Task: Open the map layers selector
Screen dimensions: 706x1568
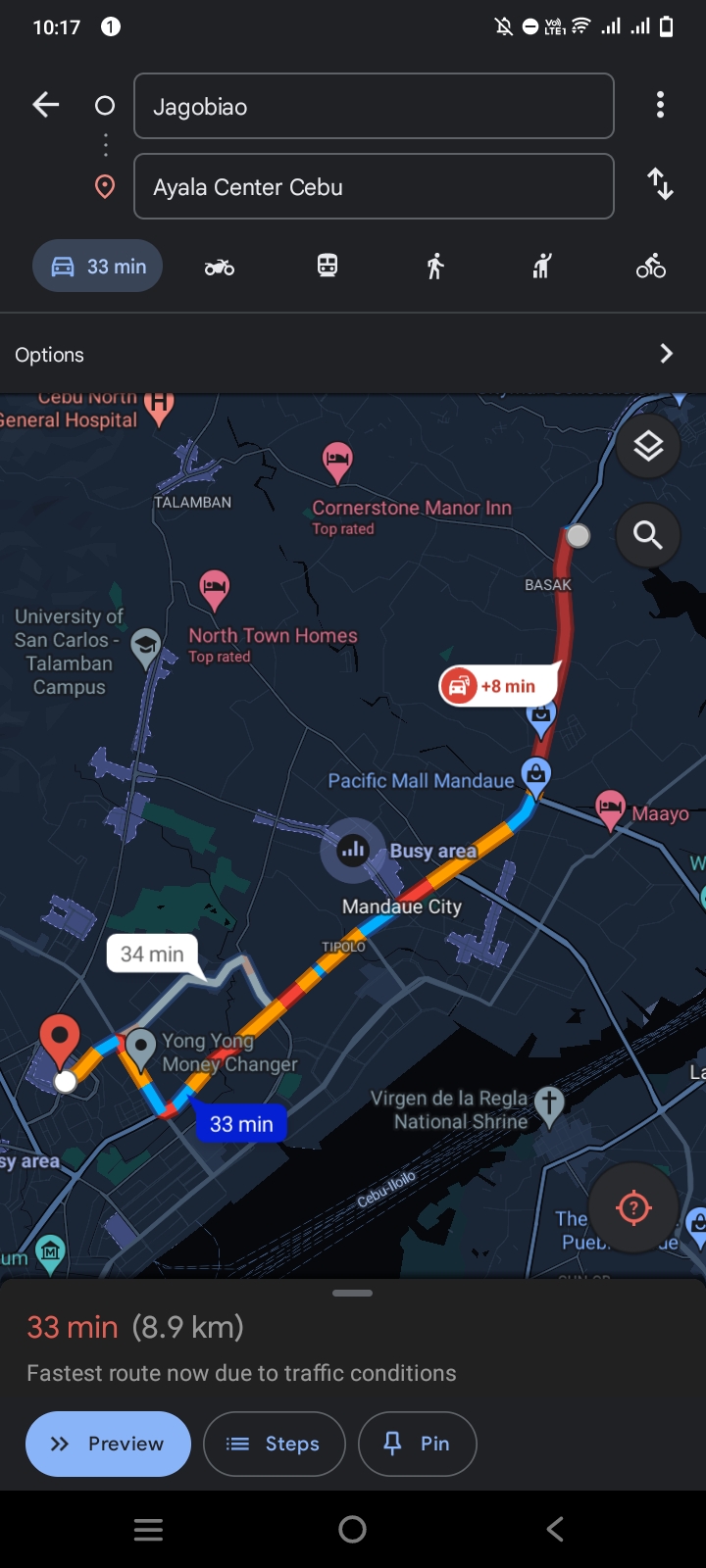Action: pyautogui.click(x=648, y=447)
